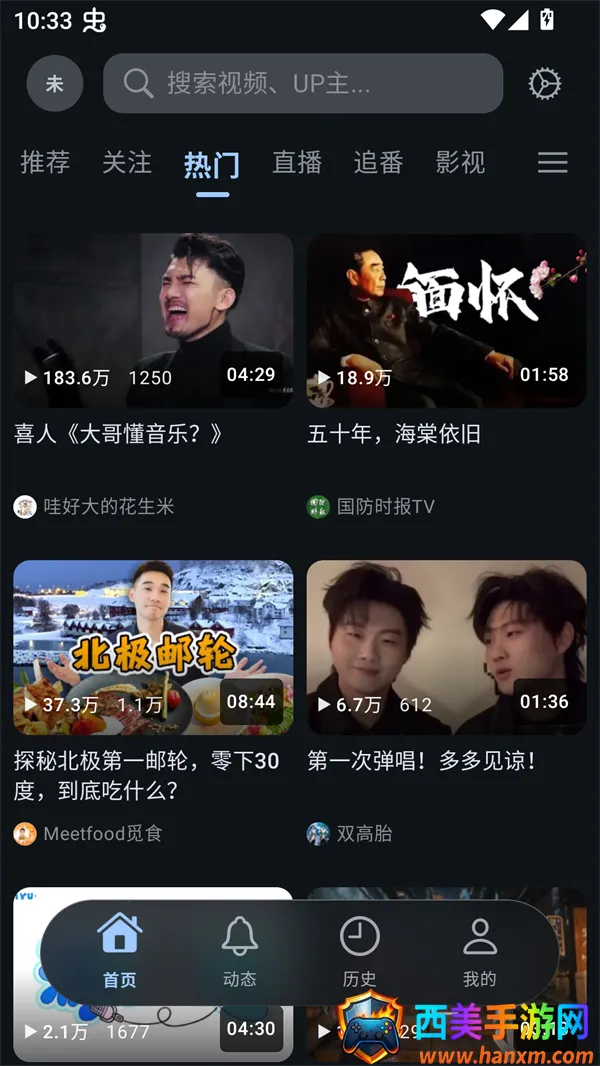Switch to the 我的 bottom tab
This screenshot has height=1066, width=600.
(480, 952)
